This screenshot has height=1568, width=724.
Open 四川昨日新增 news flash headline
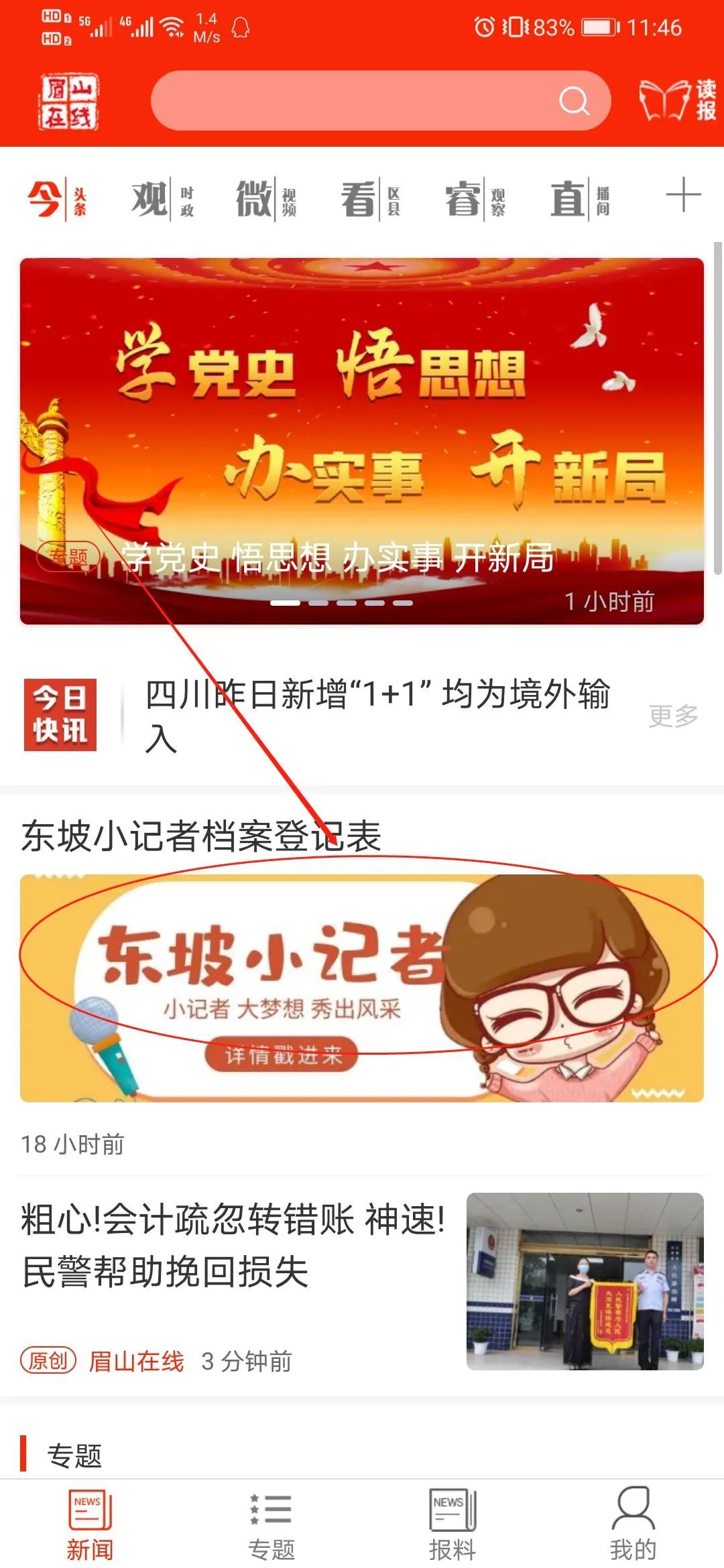(x=375, y=714)
